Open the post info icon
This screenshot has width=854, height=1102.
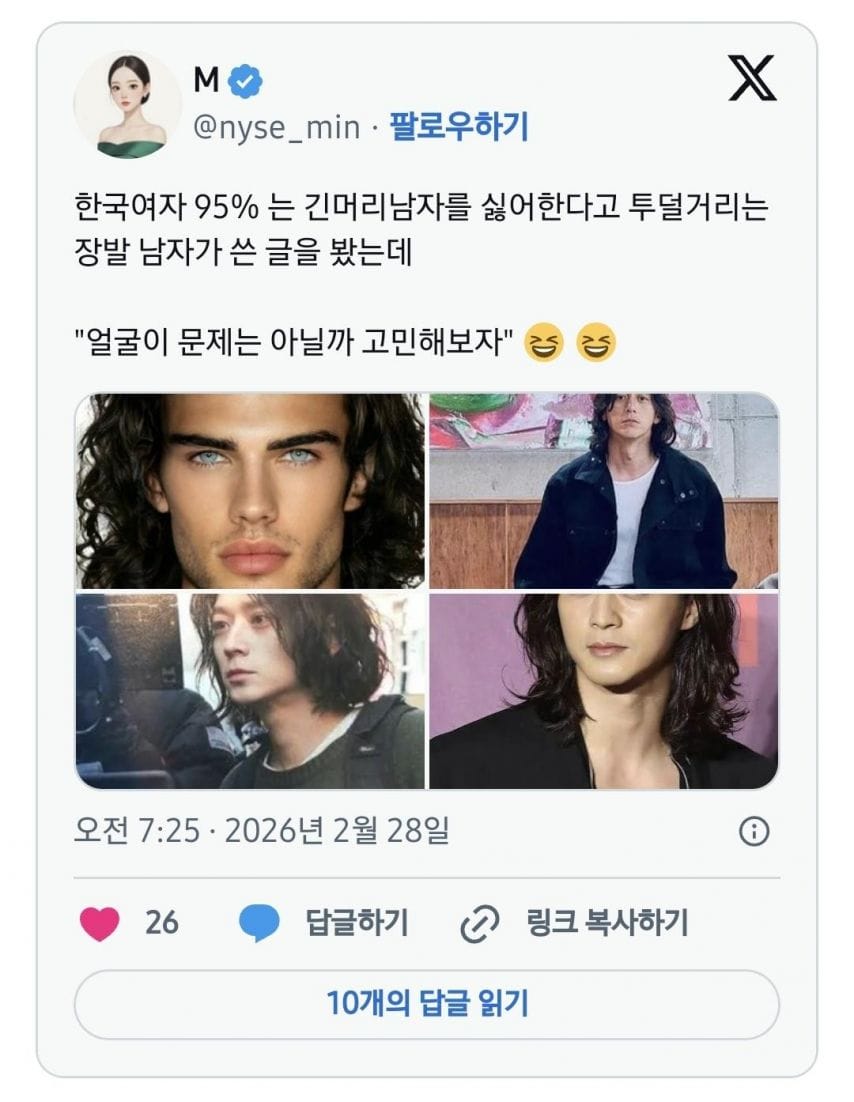(753, 831)
